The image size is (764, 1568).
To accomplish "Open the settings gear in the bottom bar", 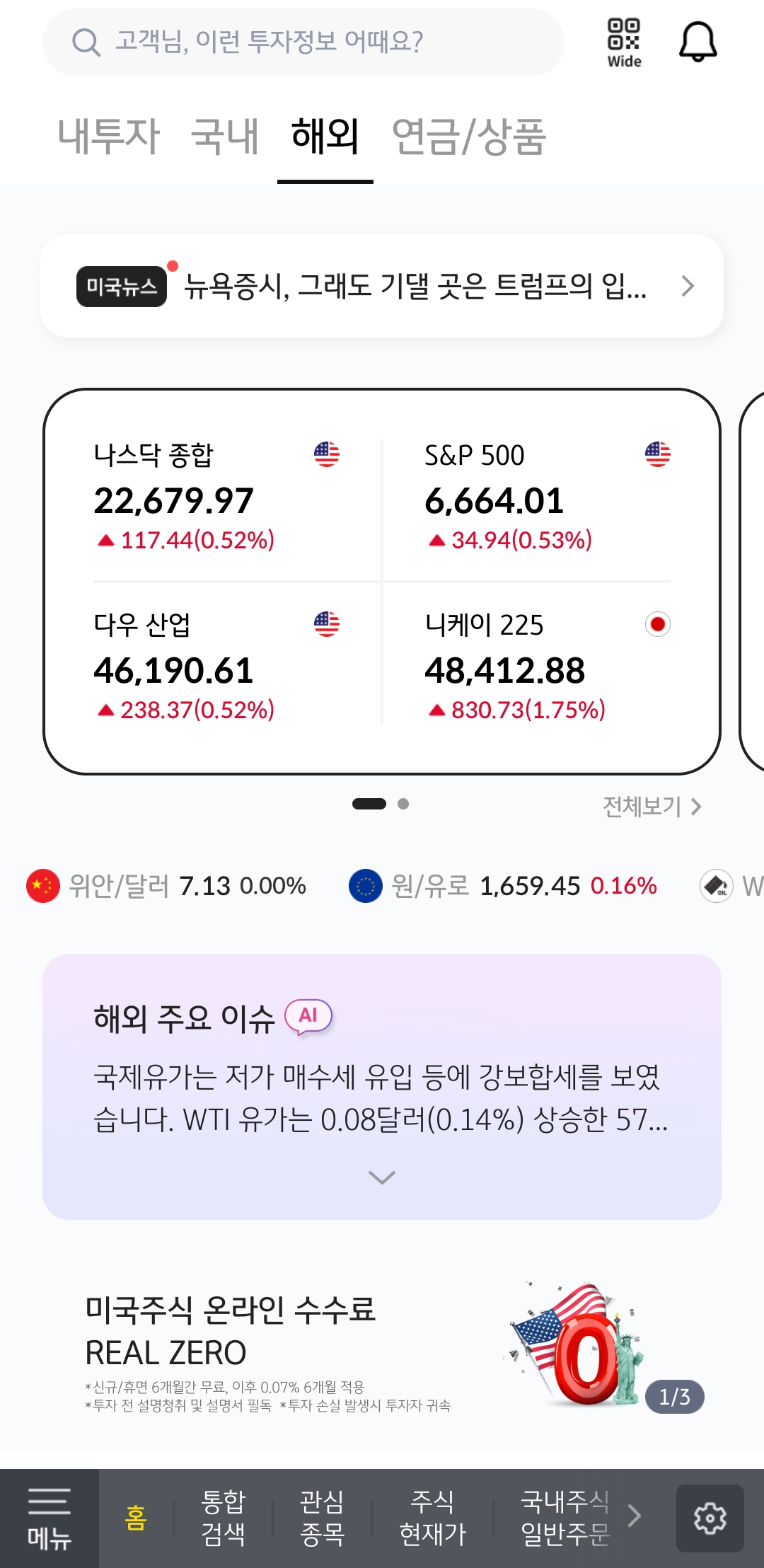I will coord(710,1518).
